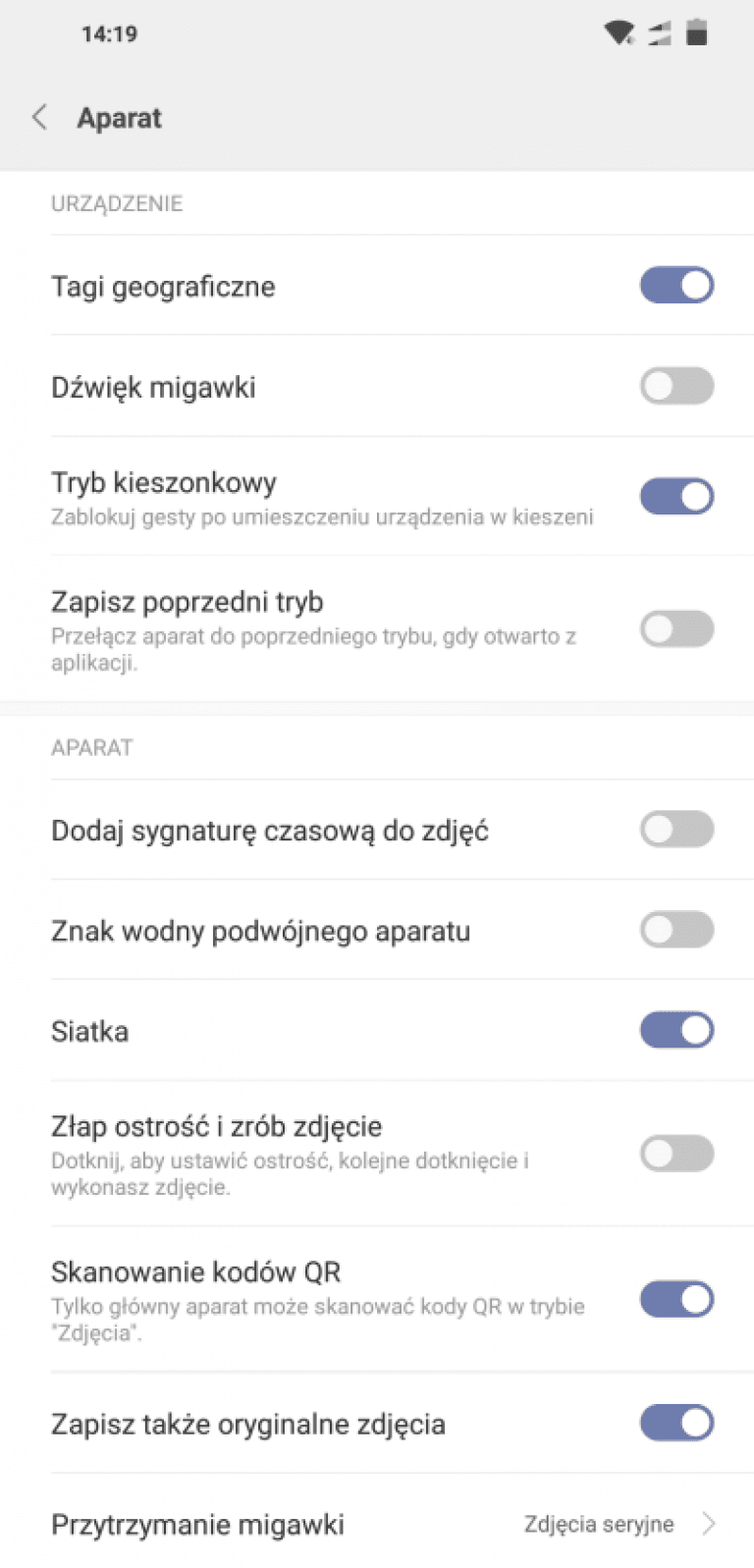Enable Złap ostrość i zrób zdjęcie
Screen dimensions: 754x1568
click(676, 1154)
